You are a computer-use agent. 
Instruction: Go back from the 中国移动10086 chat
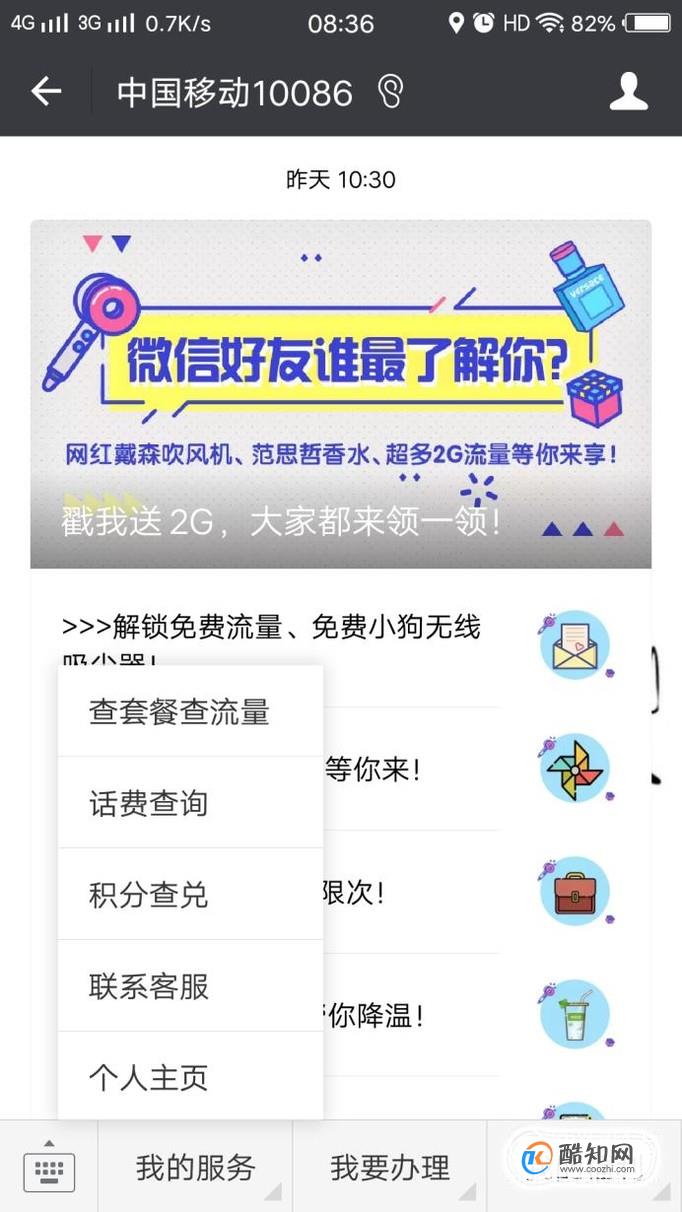(x=46, y=92)
